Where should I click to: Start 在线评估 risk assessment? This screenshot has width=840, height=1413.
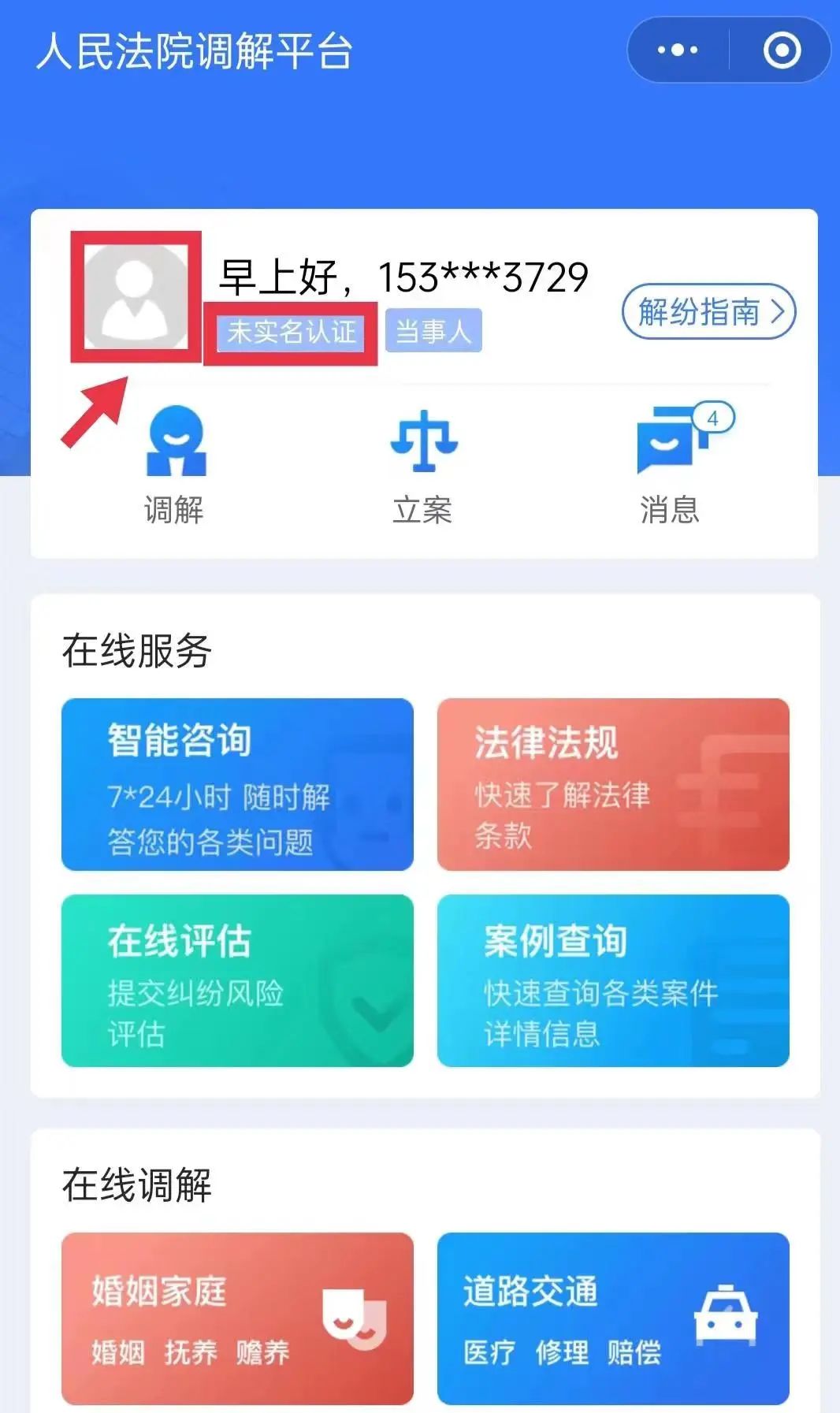click(x=237, y=980)
